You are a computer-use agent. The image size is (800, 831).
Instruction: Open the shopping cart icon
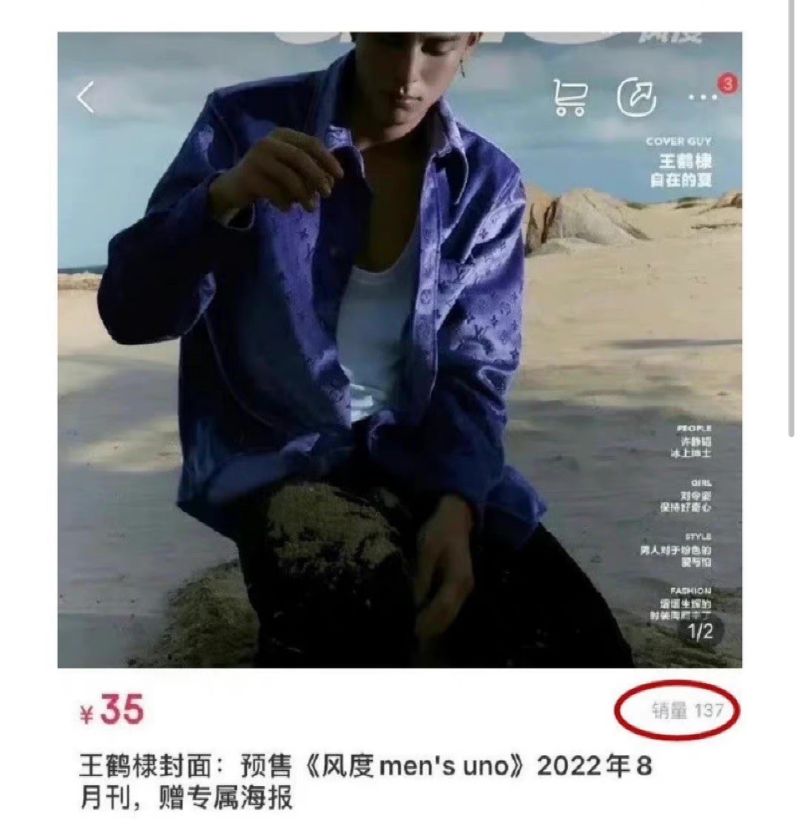click(570, 97)
